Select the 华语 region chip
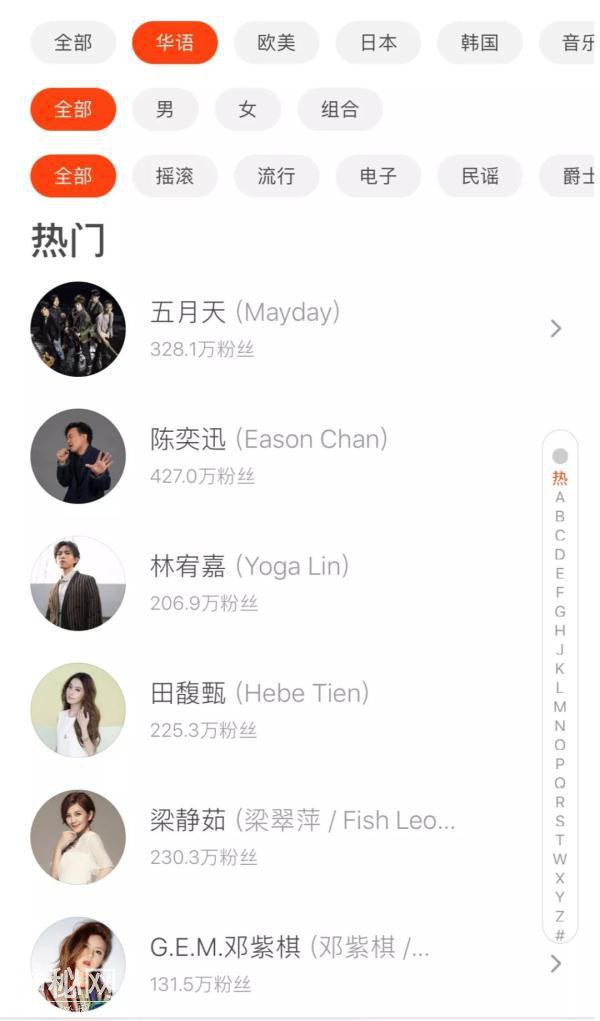Screen dimensions: 600x1021 (174, 43)
